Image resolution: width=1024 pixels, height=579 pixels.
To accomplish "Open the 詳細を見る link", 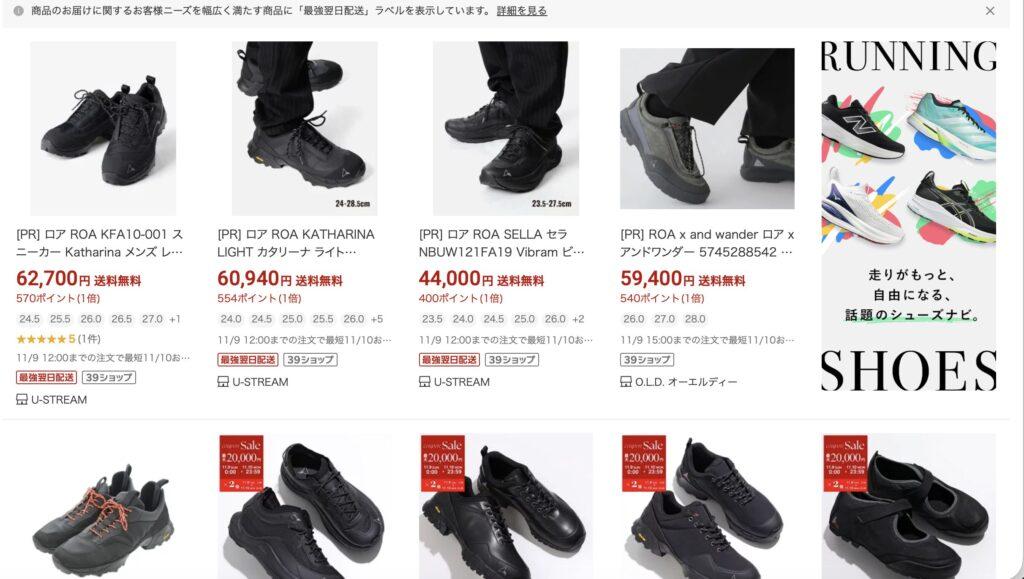I will point(521,11).
